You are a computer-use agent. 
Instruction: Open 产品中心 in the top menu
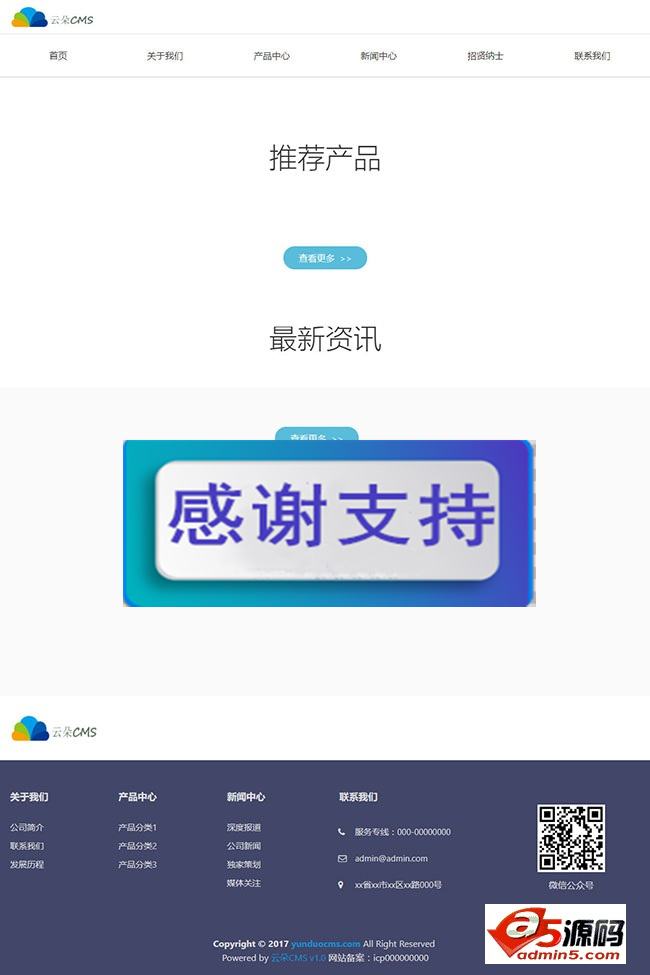[272, 56]
